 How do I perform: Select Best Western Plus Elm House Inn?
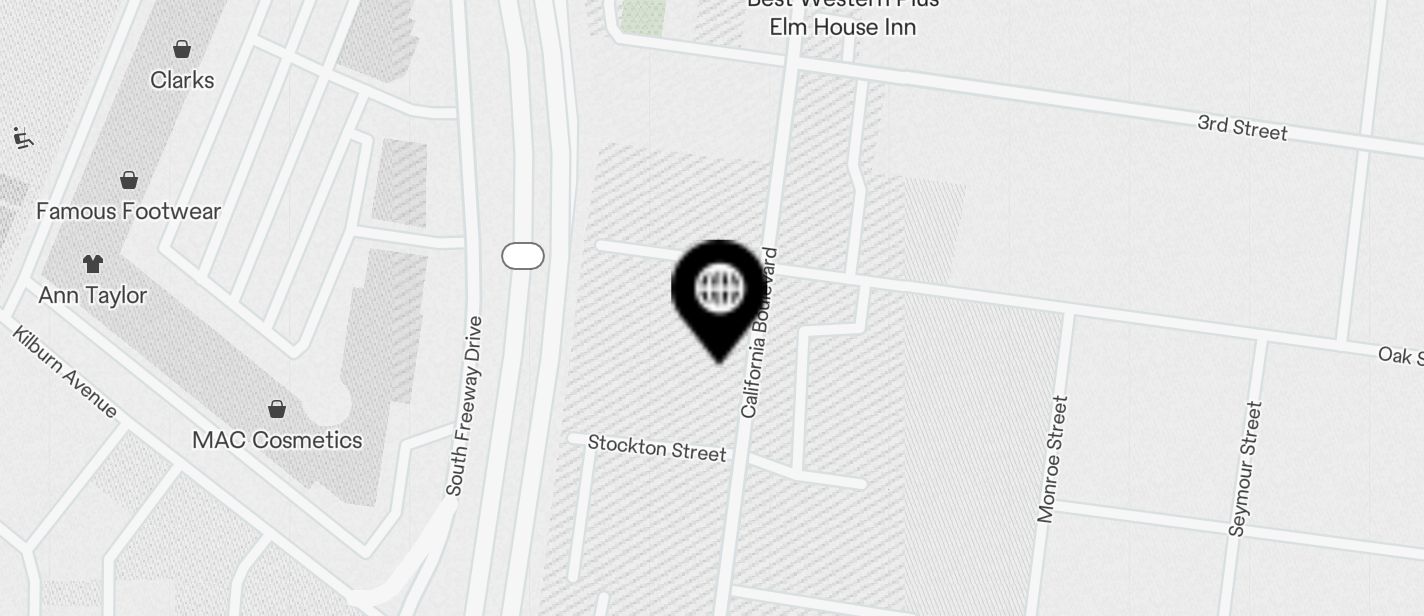842,20
